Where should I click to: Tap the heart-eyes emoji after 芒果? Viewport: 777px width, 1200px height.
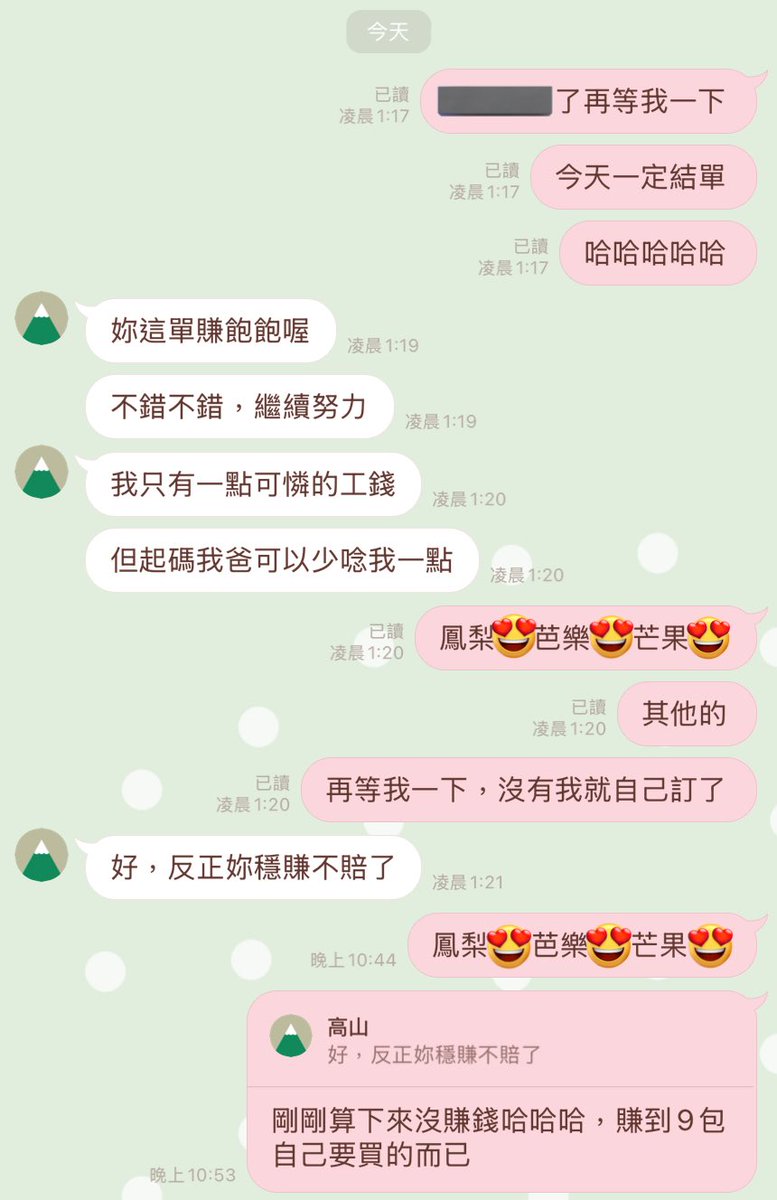[708, 637]
